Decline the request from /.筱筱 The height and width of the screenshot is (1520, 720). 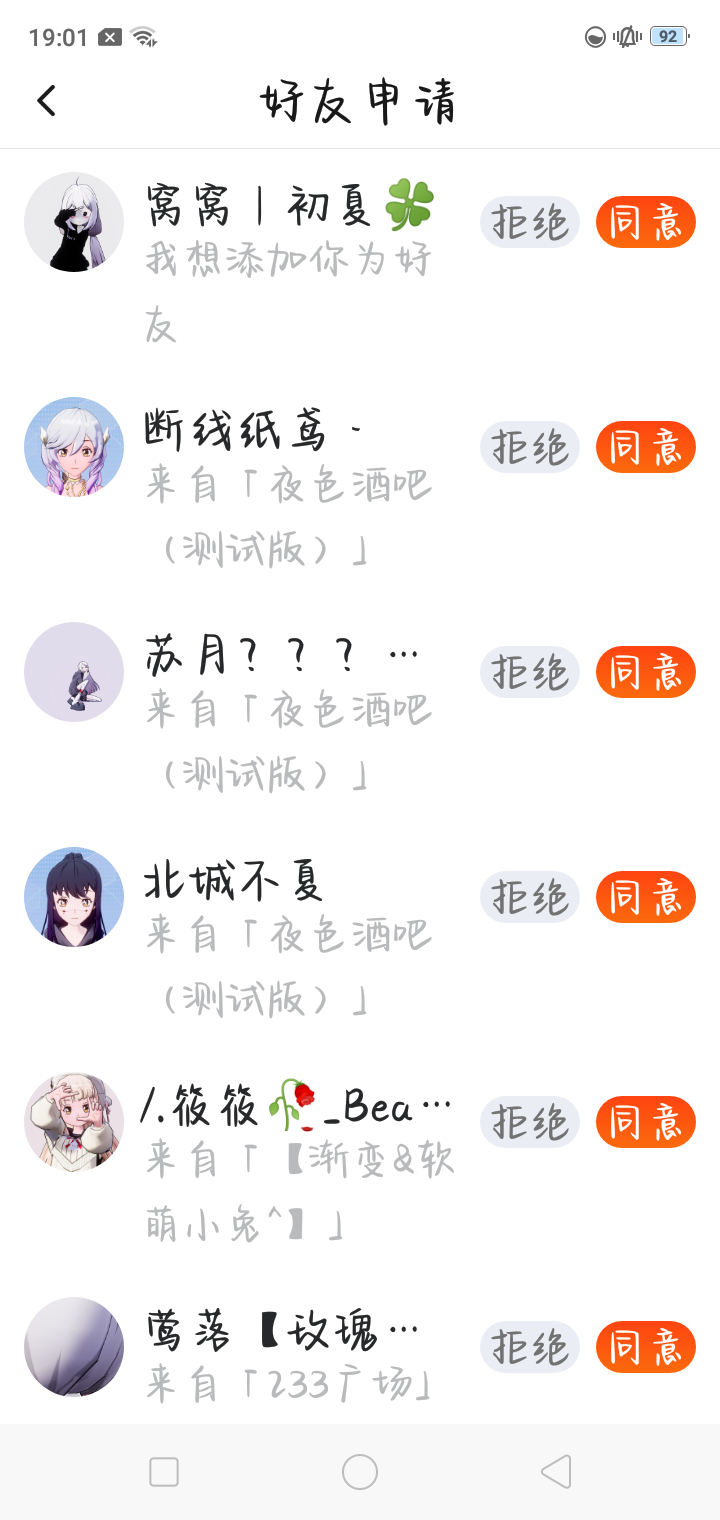click(x=530, y=1122)
